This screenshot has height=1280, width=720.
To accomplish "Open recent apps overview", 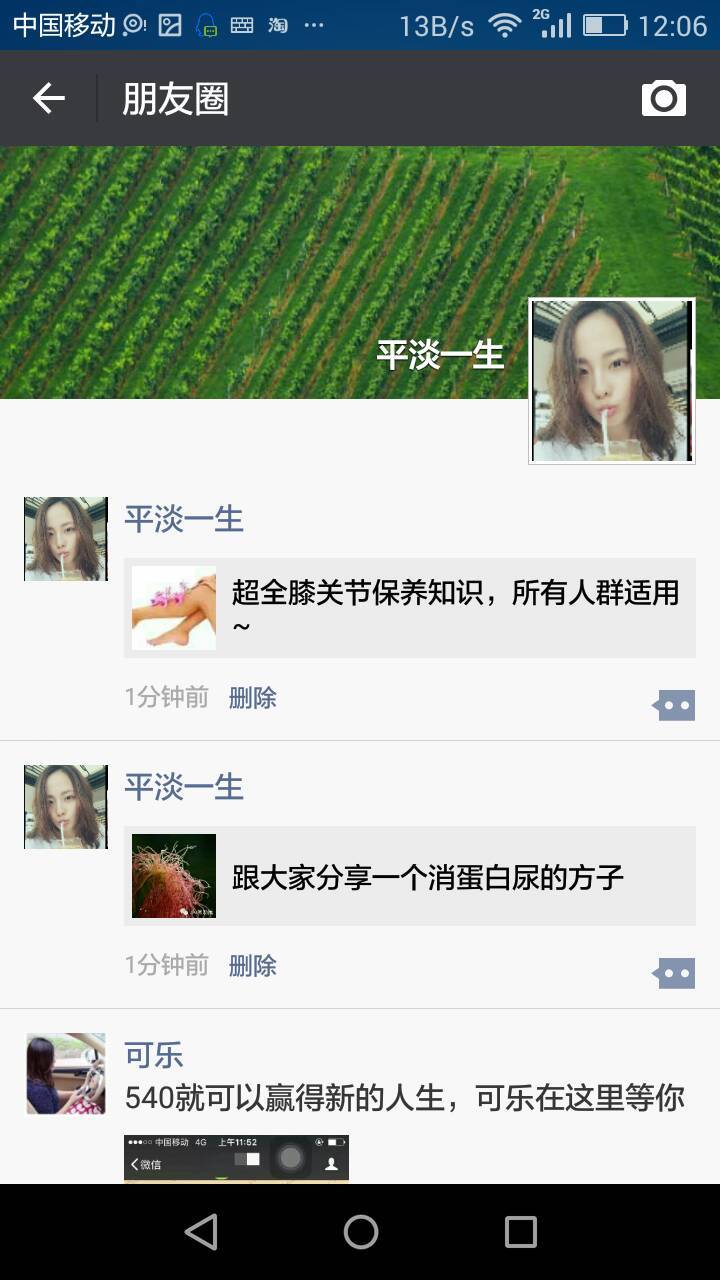I will pos(520,1232).
